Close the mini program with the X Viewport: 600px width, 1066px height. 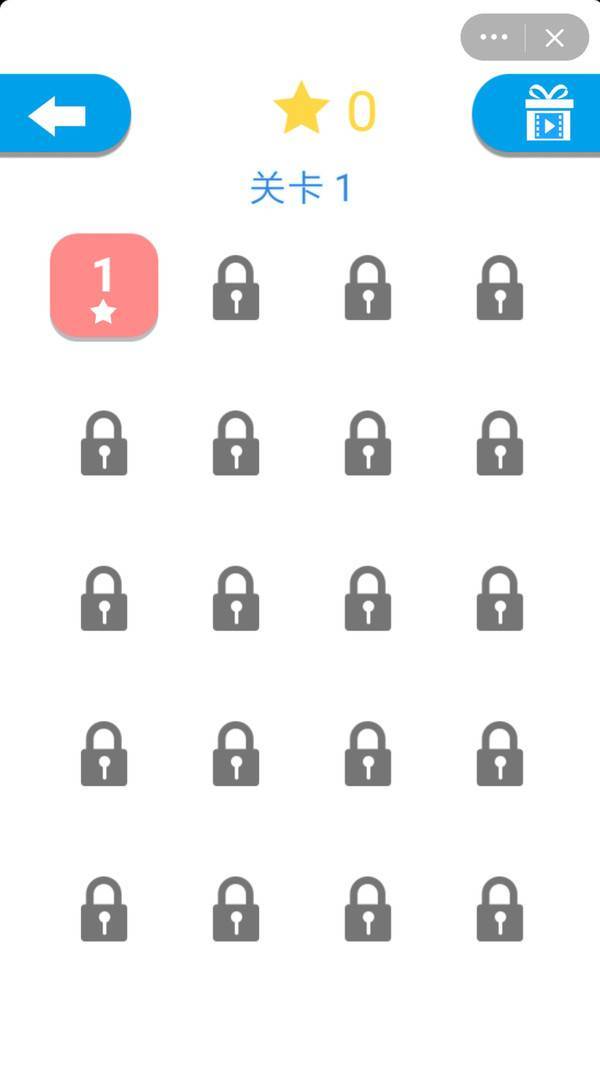click(555, 38)
